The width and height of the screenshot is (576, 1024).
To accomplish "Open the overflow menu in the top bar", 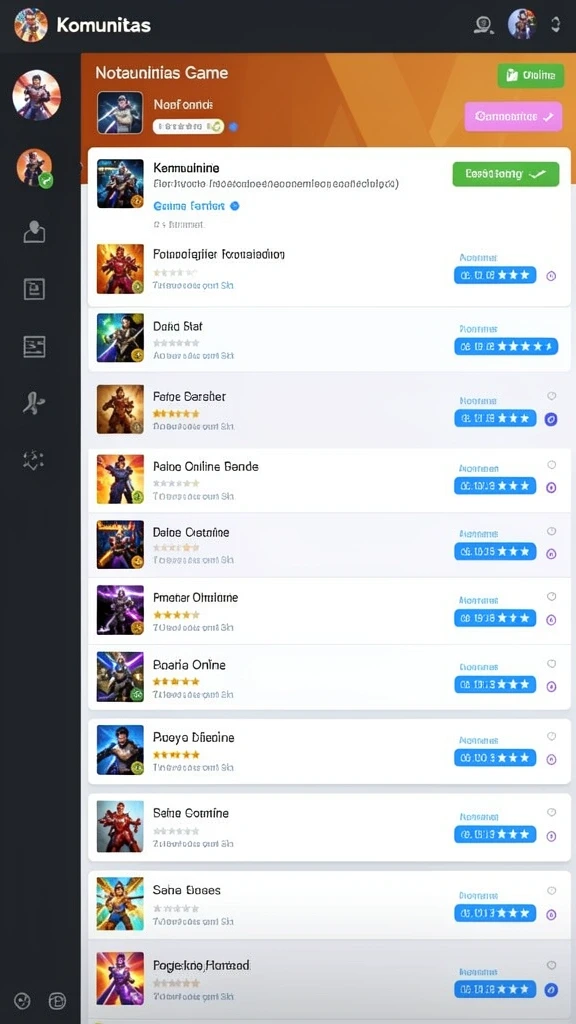I will click(x=556, y=25).
